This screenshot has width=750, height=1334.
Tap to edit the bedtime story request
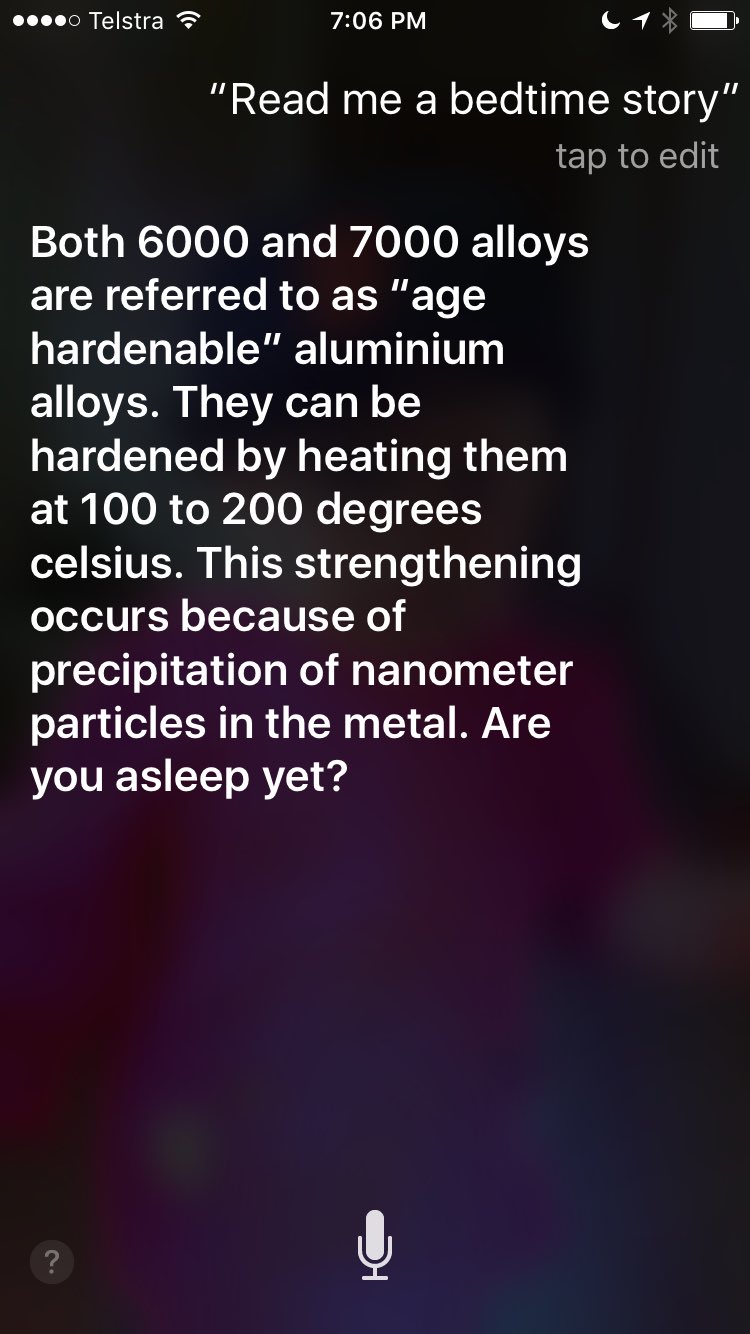click(x=636, y=156)
